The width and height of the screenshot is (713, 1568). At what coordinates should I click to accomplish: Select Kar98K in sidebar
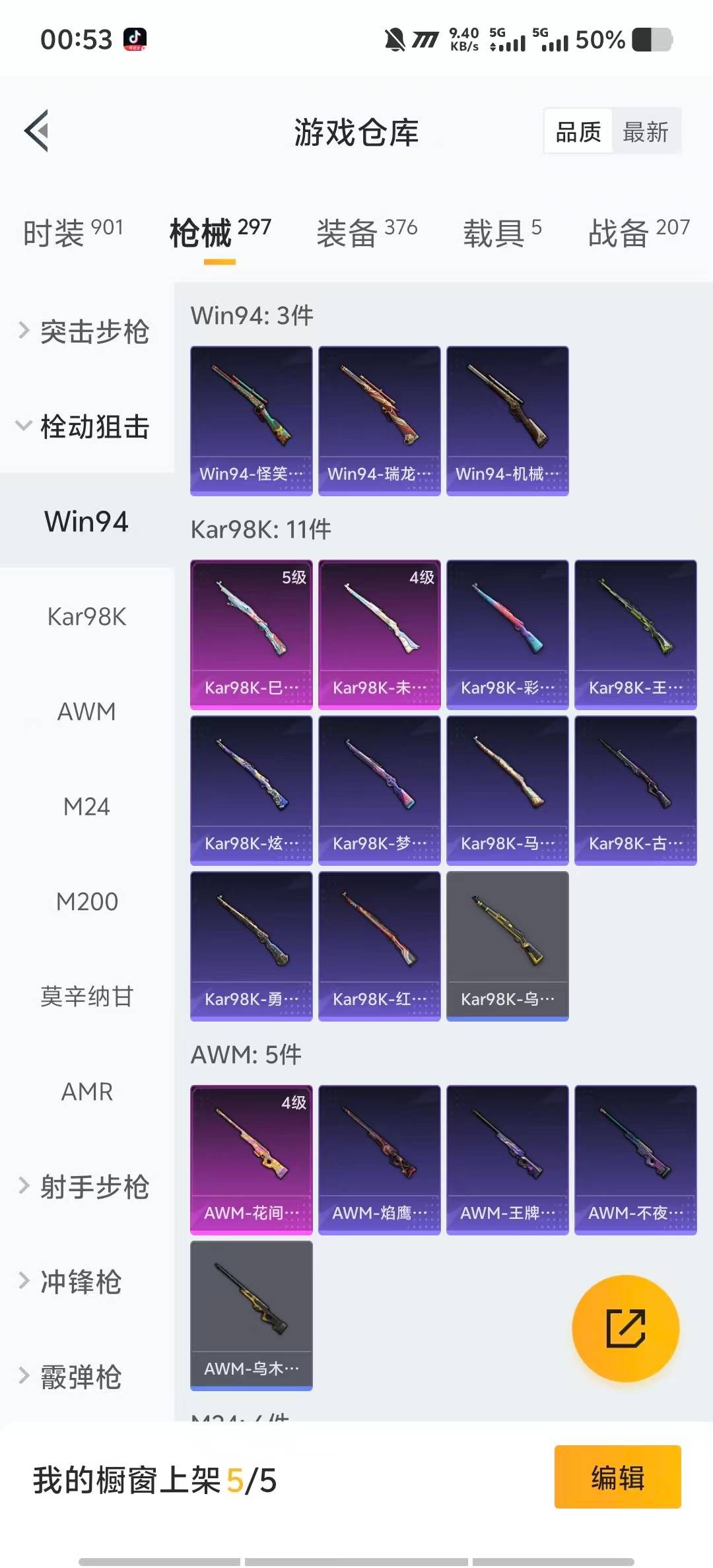[x=86, y=616]
